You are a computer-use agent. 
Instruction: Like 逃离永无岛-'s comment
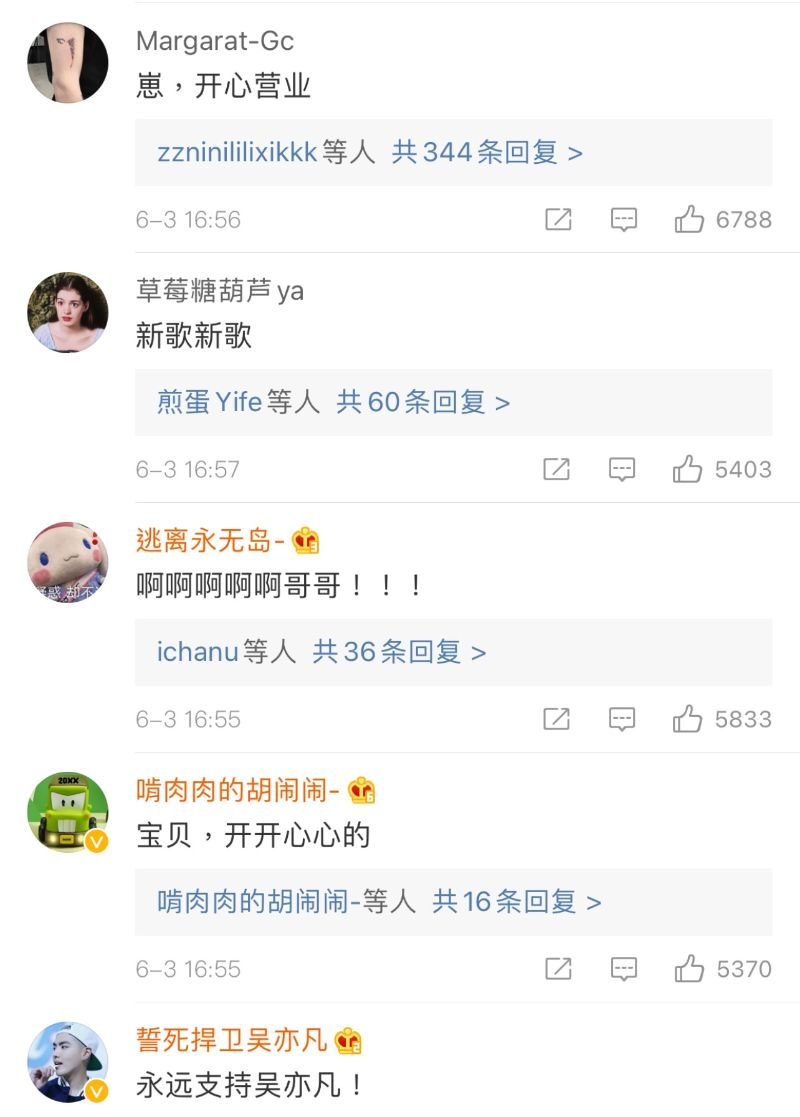click(688, 719)
